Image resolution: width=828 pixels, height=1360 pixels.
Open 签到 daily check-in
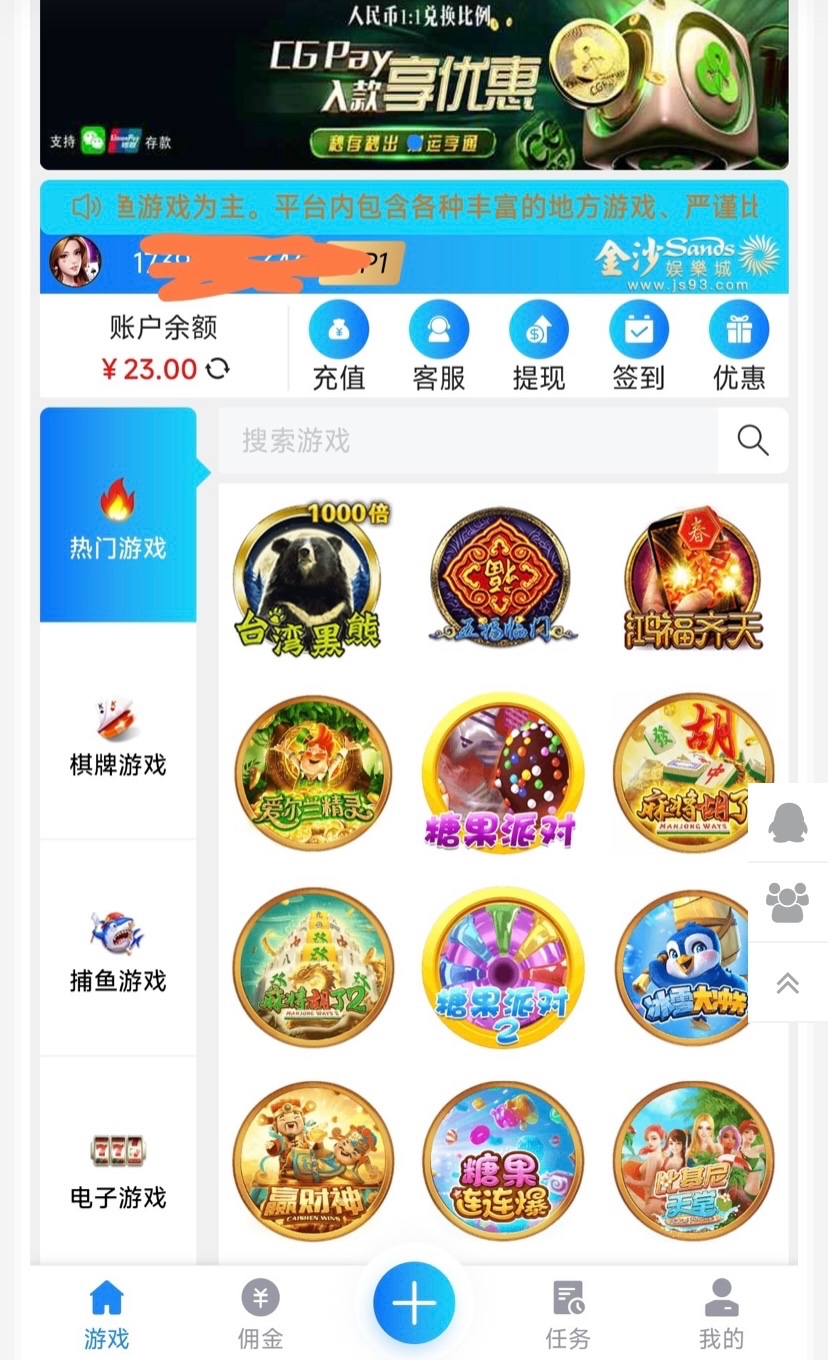(x=639, y=347)
